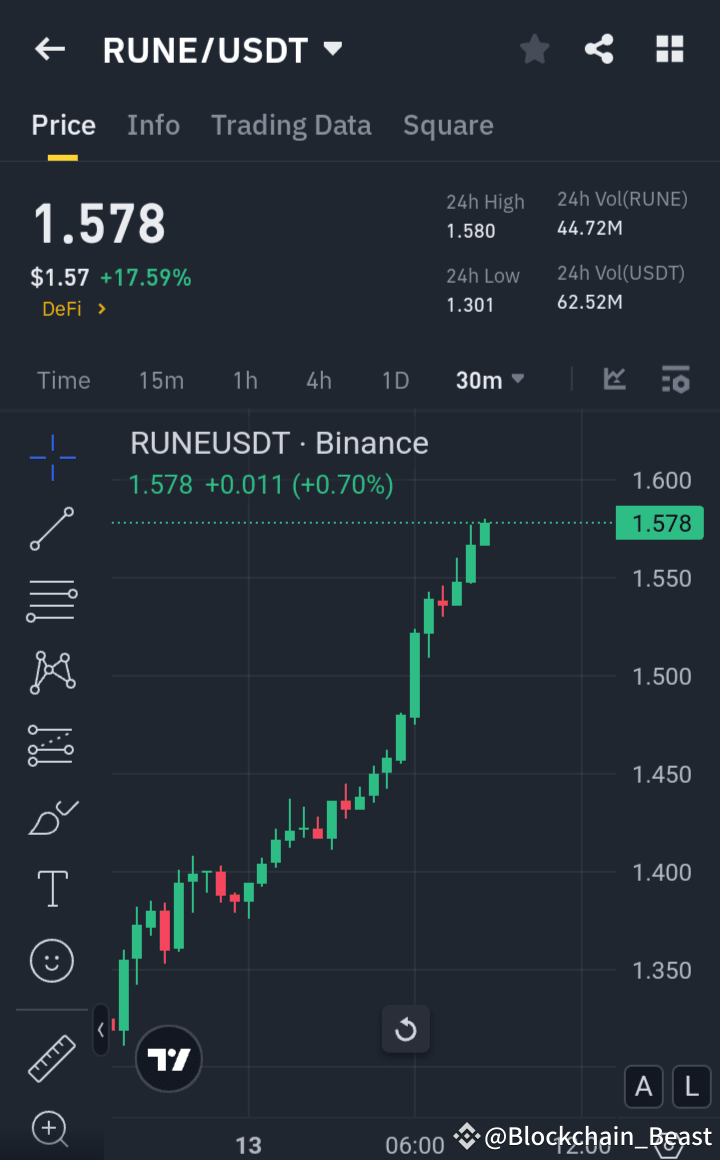Switch to the Trading Data tab
This screenshot has width=720, height=1160.
291,125
